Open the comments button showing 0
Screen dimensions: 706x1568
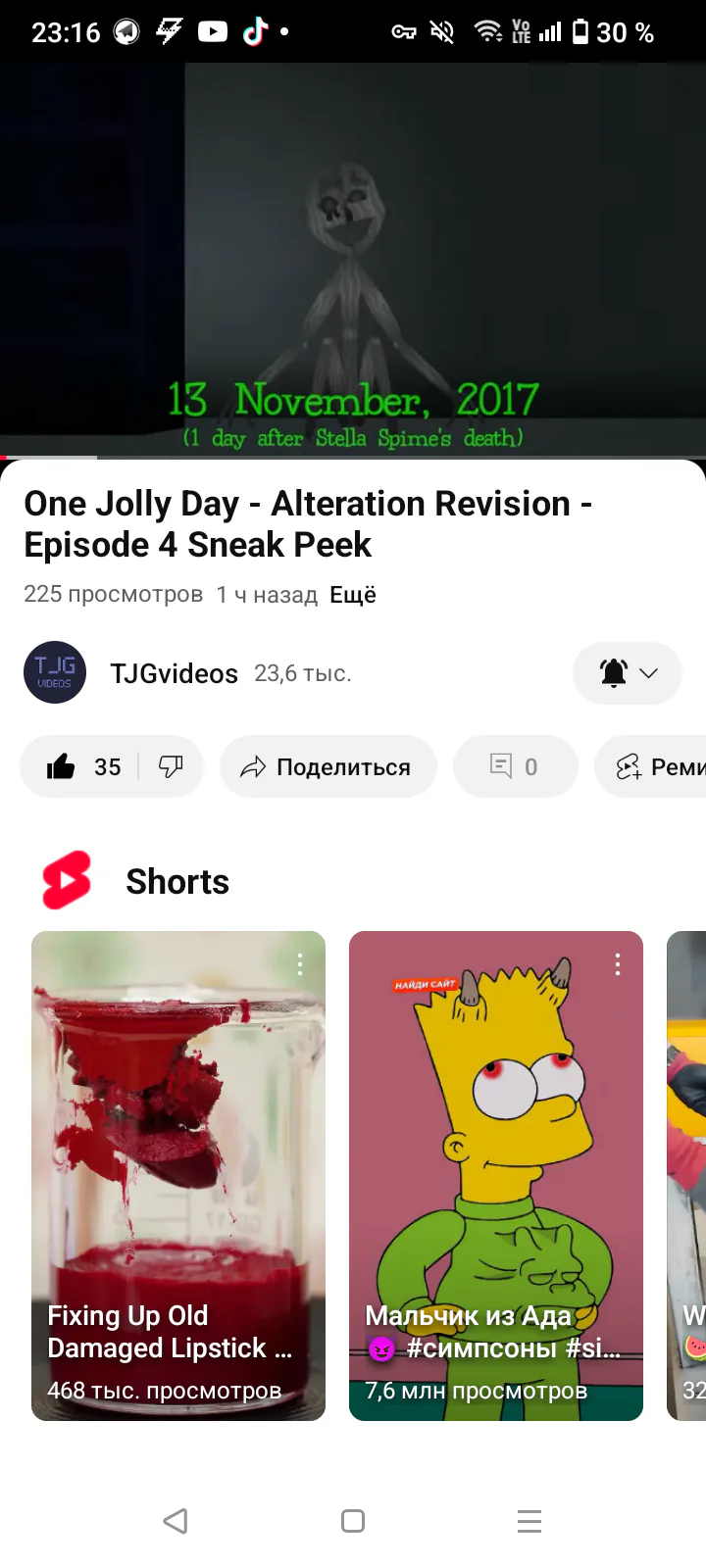(x=515, y=766)
